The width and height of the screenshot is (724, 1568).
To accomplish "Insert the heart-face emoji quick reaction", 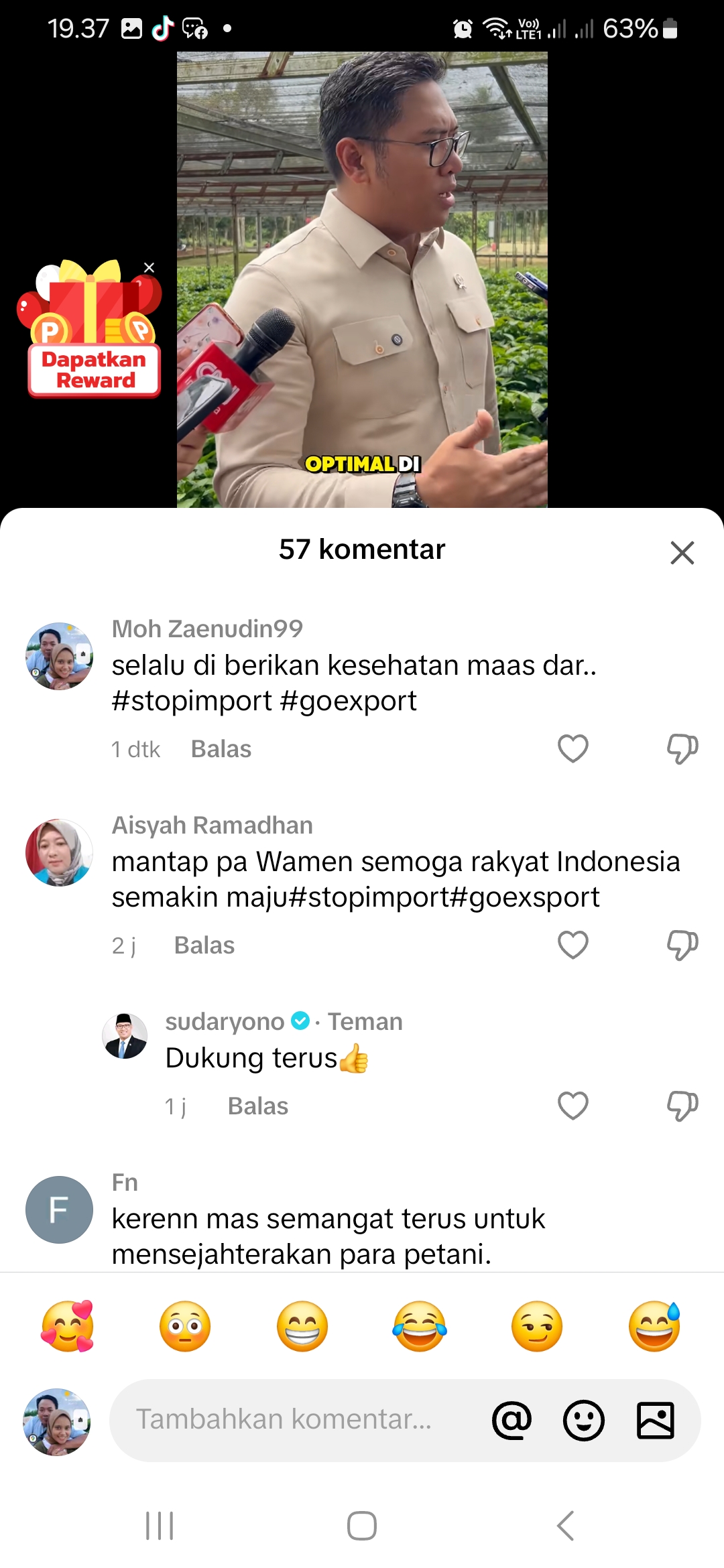I will point(68,1326).
